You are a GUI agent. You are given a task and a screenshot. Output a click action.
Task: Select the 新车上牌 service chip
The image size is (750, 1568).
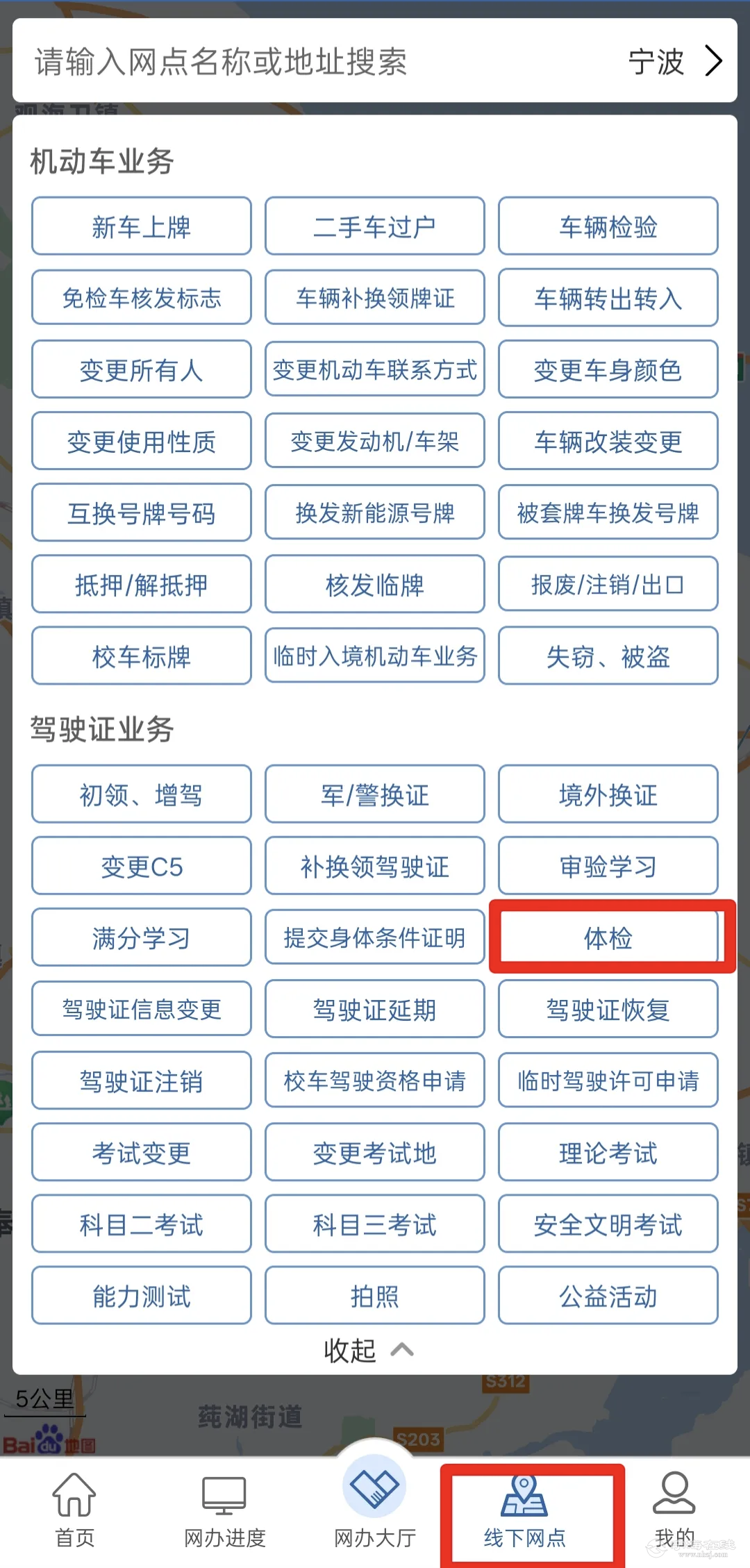[142, 226]
